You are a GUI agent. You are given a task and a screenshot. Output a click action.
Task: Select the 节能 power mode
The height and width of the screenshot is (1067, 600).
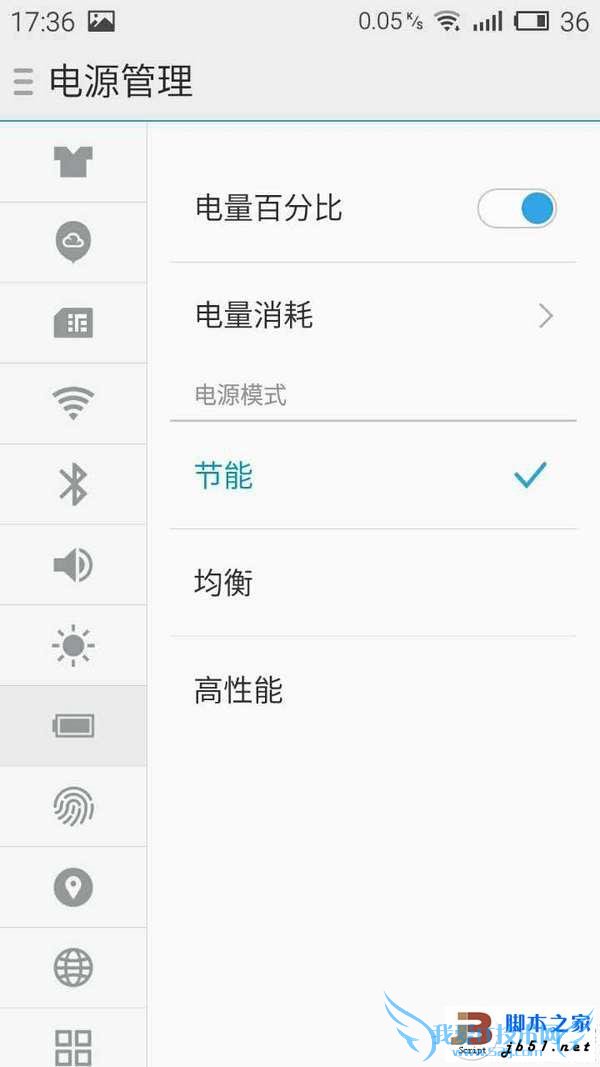click(373, 476)
